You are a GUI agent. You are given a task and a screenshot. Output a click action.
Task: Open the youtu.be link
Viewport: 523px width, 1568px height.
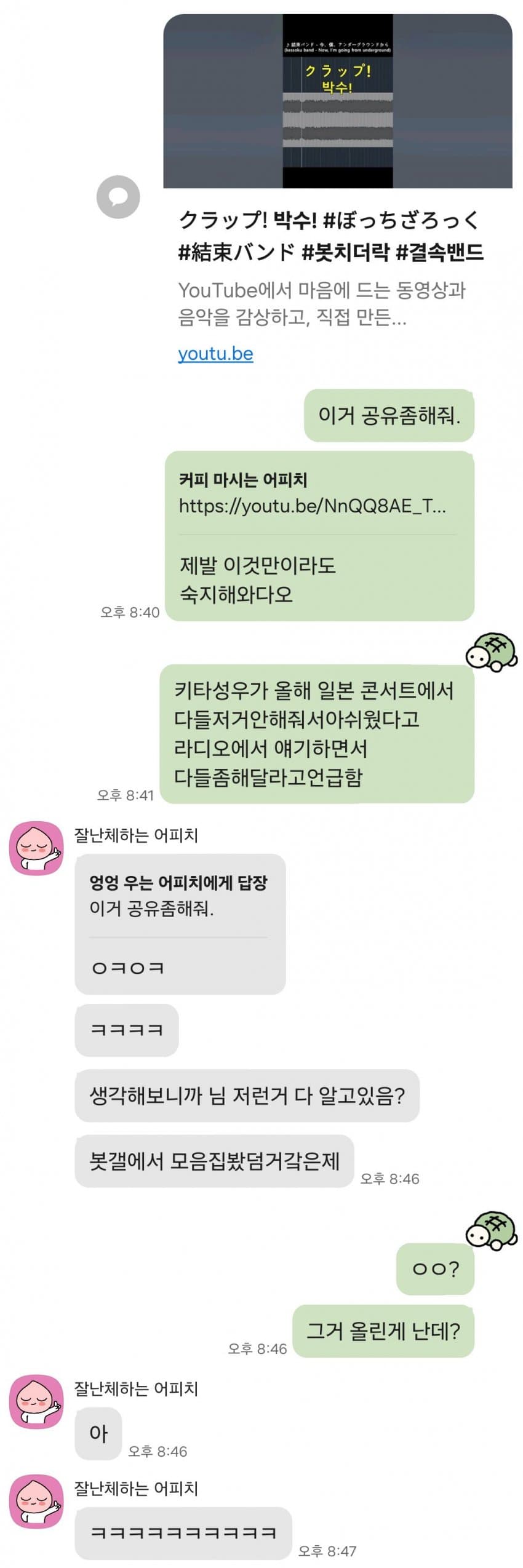coord(215,354)
